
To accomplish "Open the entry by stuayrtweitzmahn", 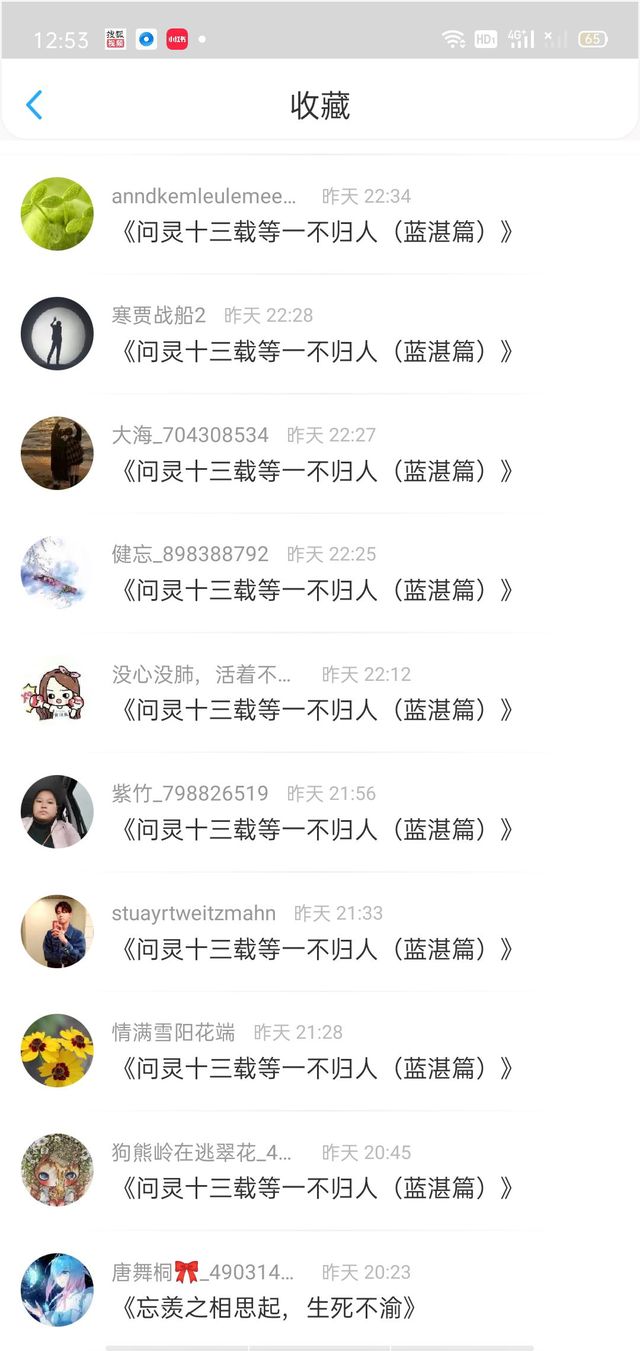I will click(316, 949).
